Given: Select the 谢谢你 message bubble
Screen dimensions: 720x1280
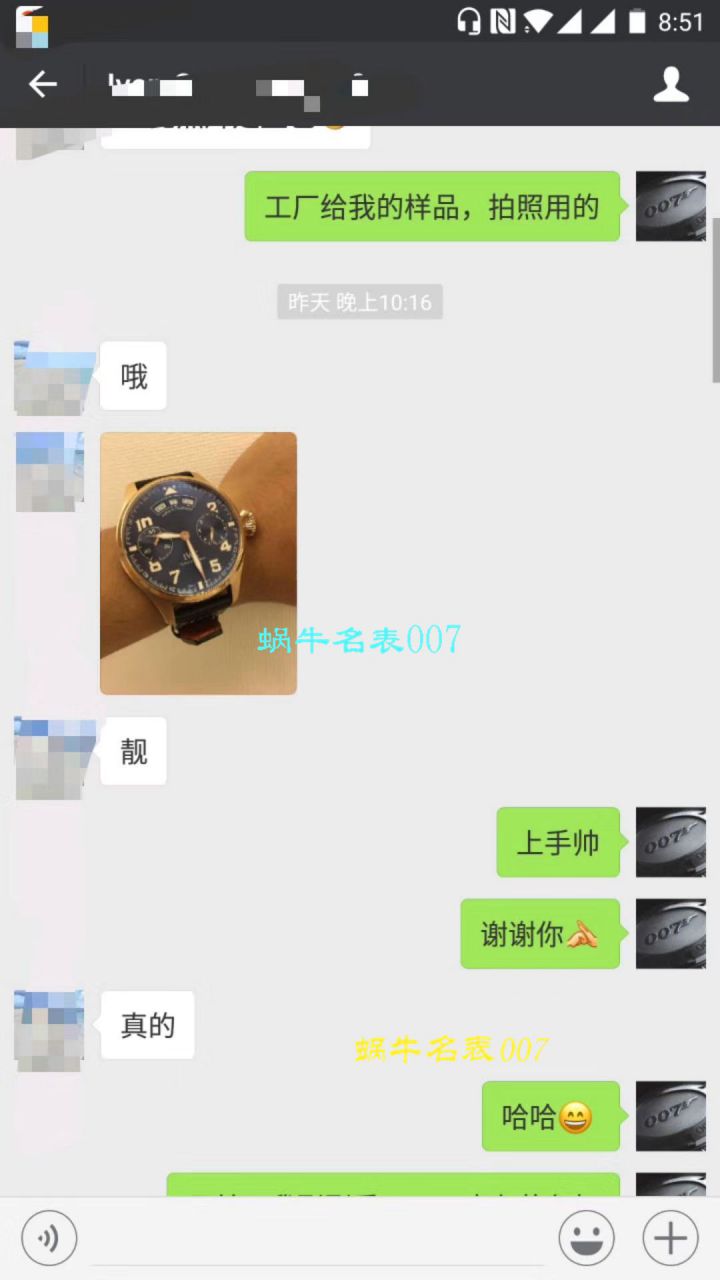Looking at the screenshot, I should coord(540,934).
